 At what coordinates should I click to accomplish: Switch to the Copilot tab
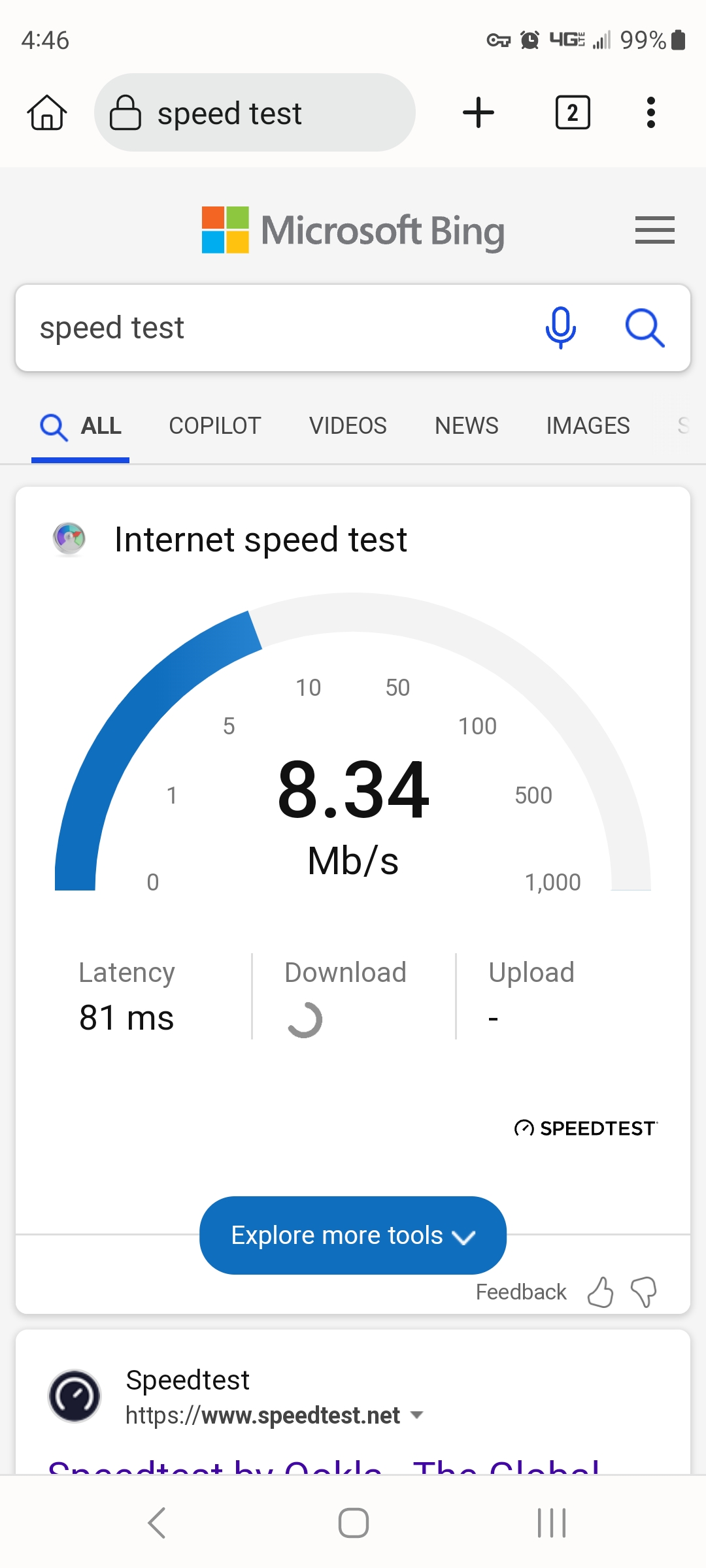(x=214, y=426)
